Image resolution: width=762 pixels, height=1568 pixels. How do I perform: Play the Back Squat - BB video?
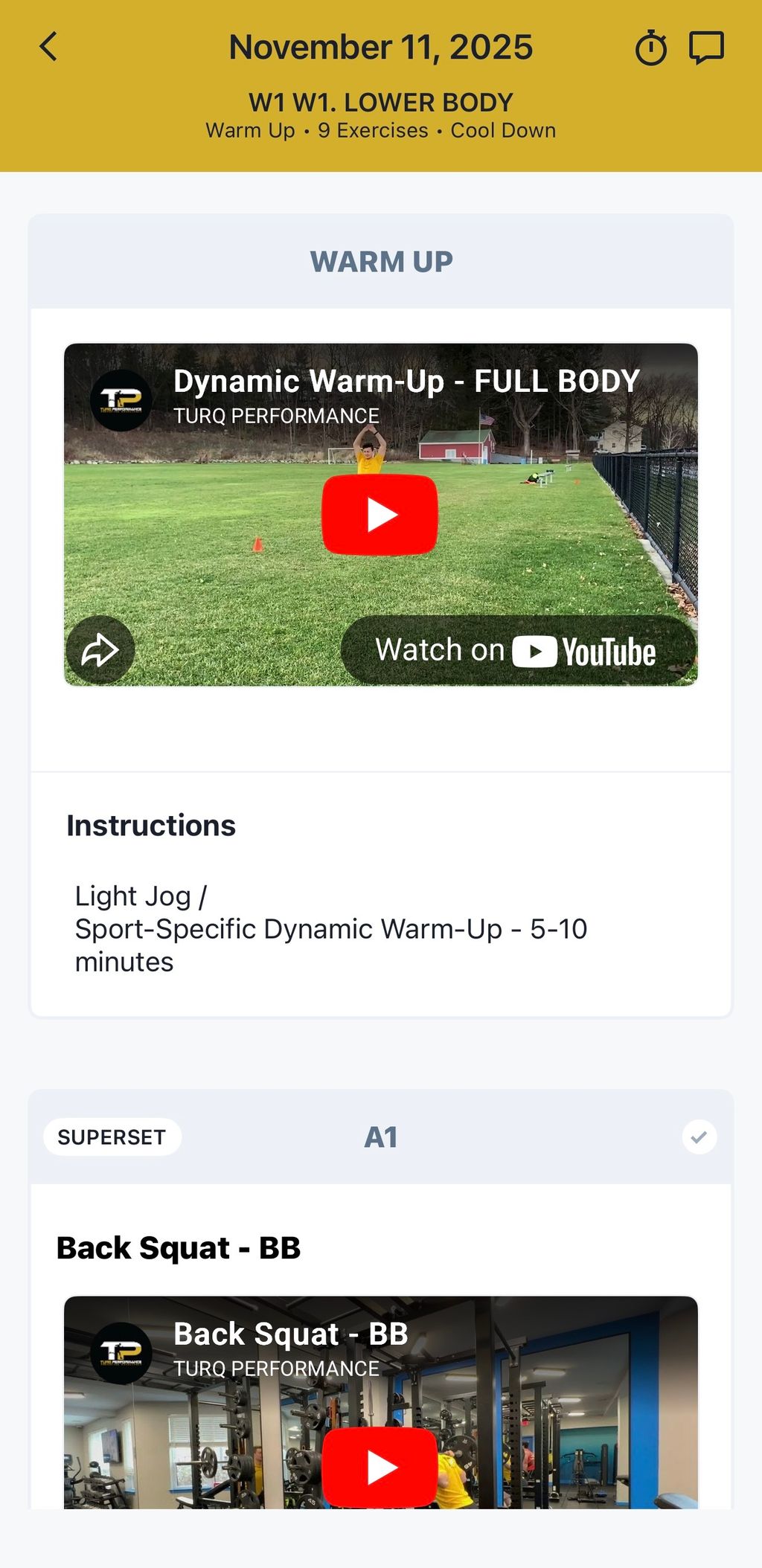pyautogui.click(x=380, y=1467)
